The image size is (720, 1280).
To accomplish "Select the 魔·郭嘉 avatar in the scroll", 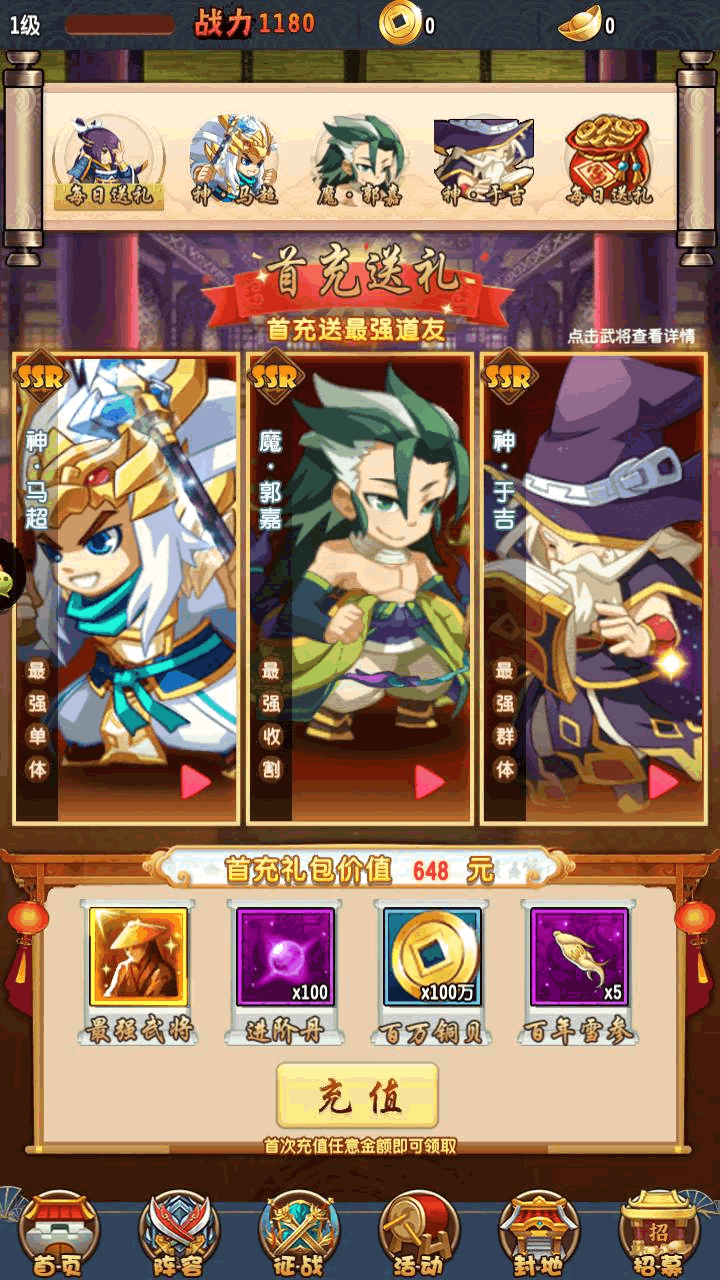I will coord(358,160).
